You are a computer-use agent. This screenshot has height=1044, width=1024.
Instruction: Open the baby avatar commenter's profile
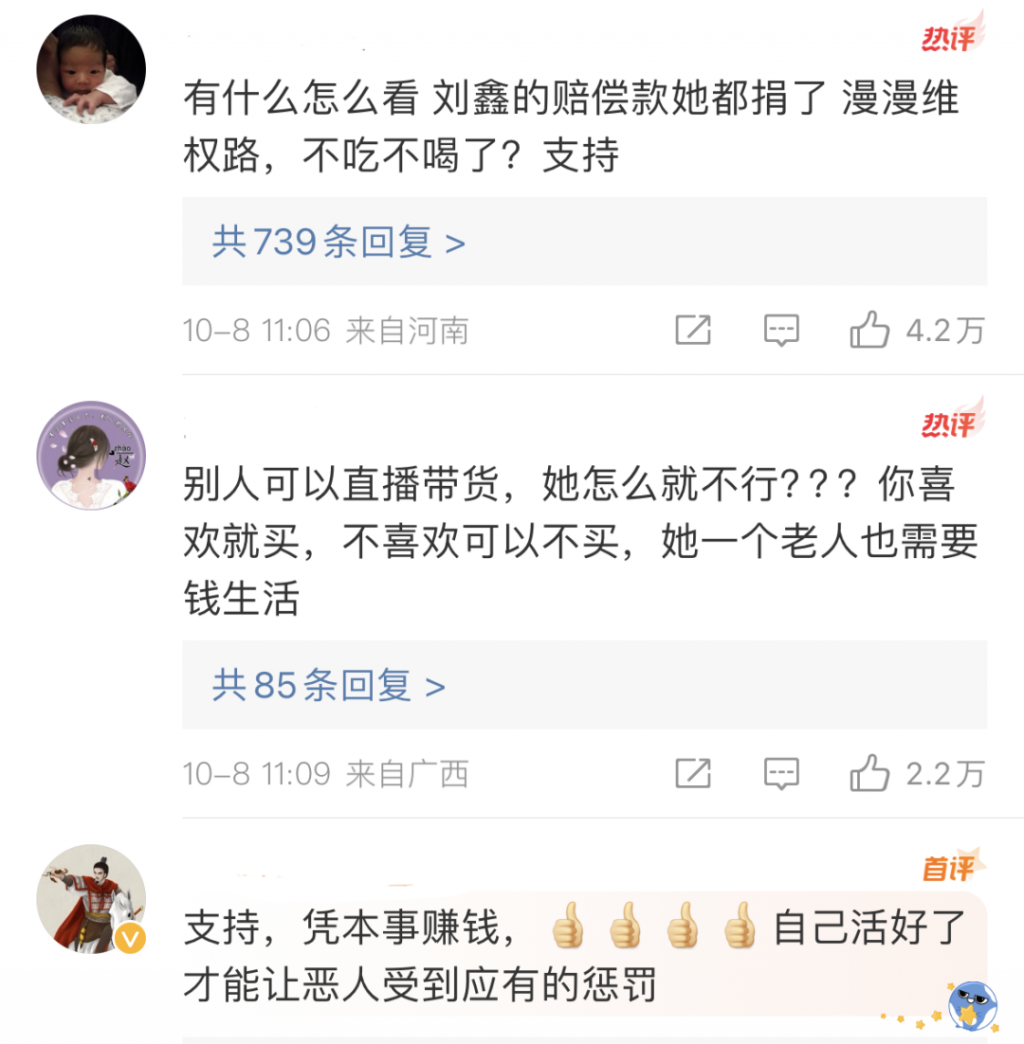pos(91,70)
